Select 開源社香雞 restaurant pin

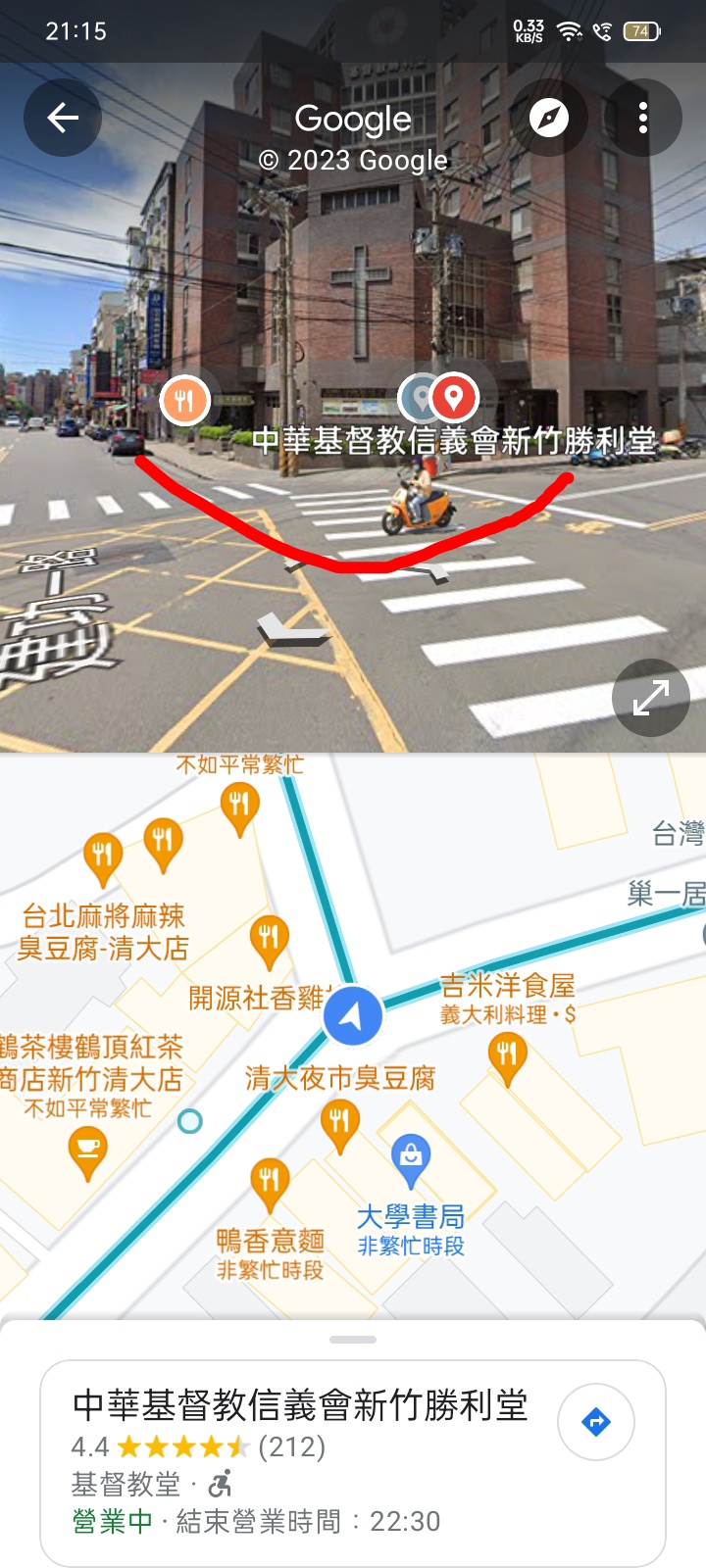click(269, 939)
